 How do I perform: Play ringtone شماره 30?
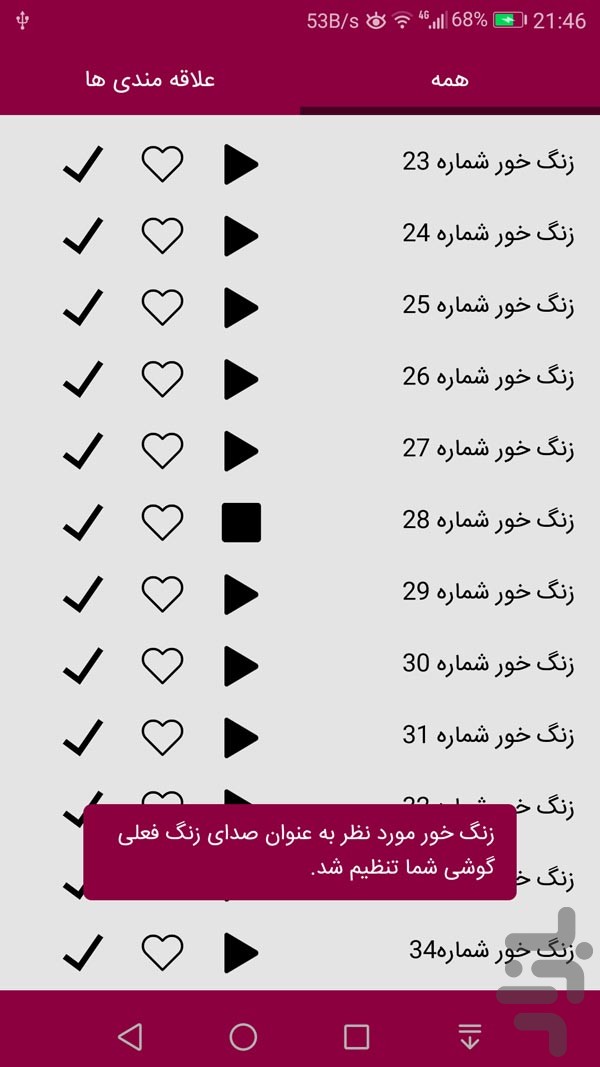point(241,666)
